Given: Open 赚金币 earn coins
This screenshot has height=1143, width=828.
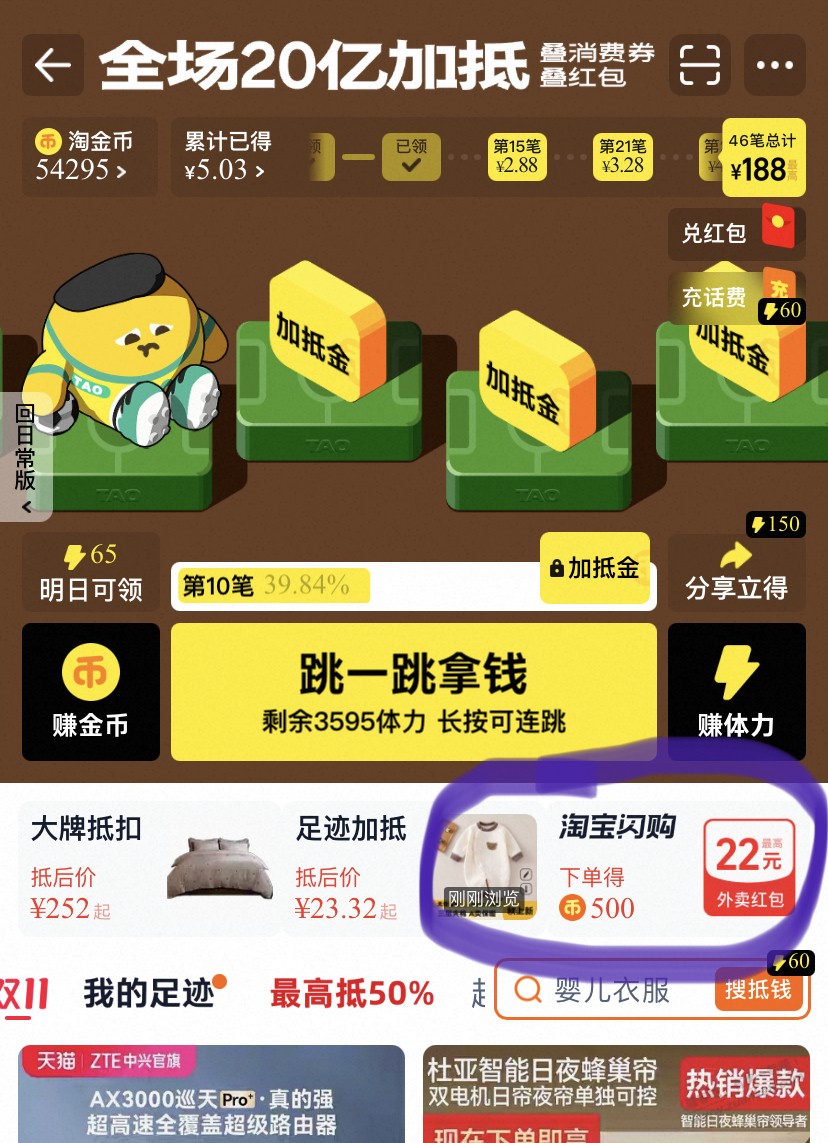Looking at the screenshot, I should click(90, 692).
